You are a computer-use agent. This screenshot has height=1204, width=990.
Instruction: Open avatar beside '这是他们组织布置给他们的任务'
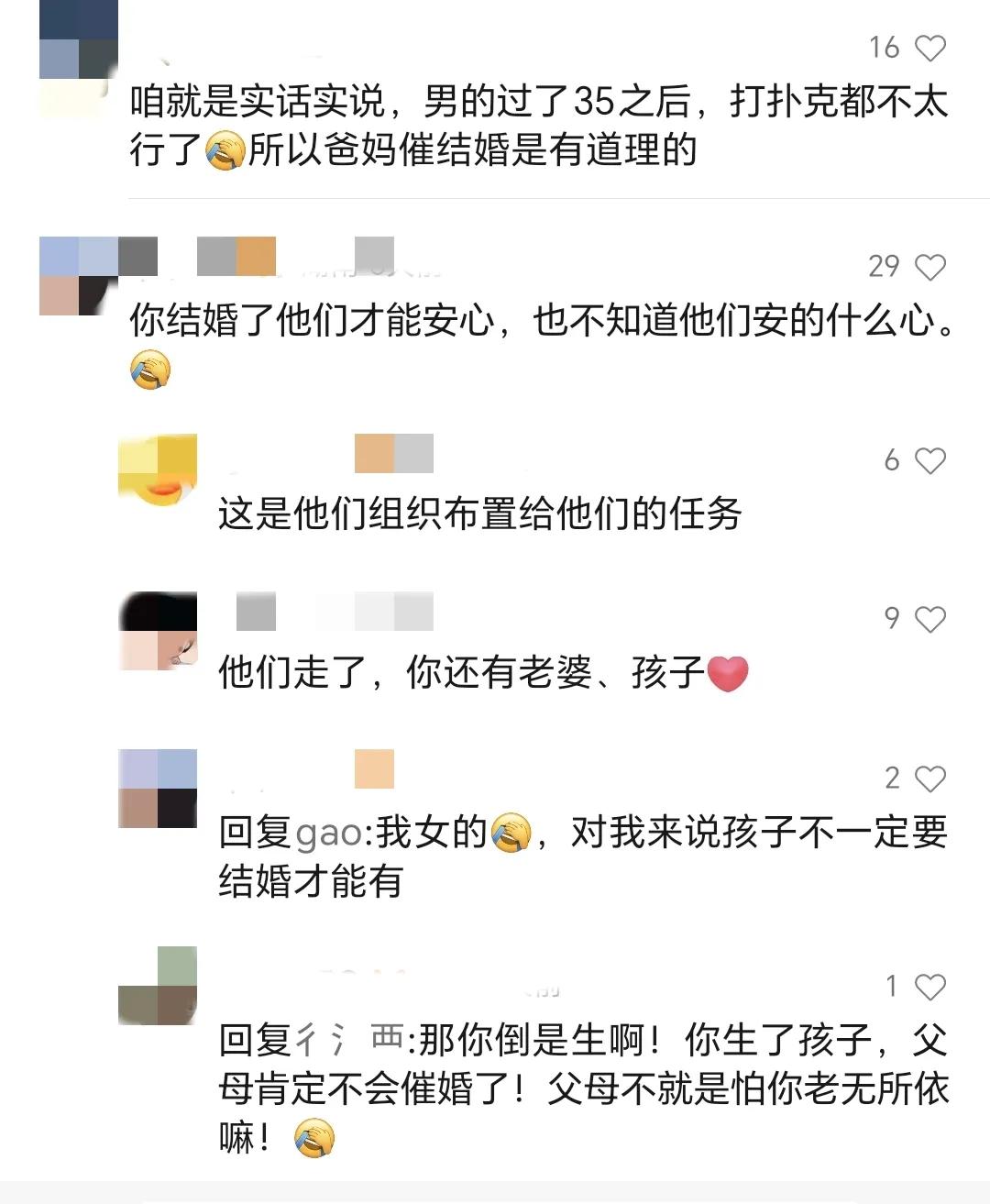[x=158, y=469]
